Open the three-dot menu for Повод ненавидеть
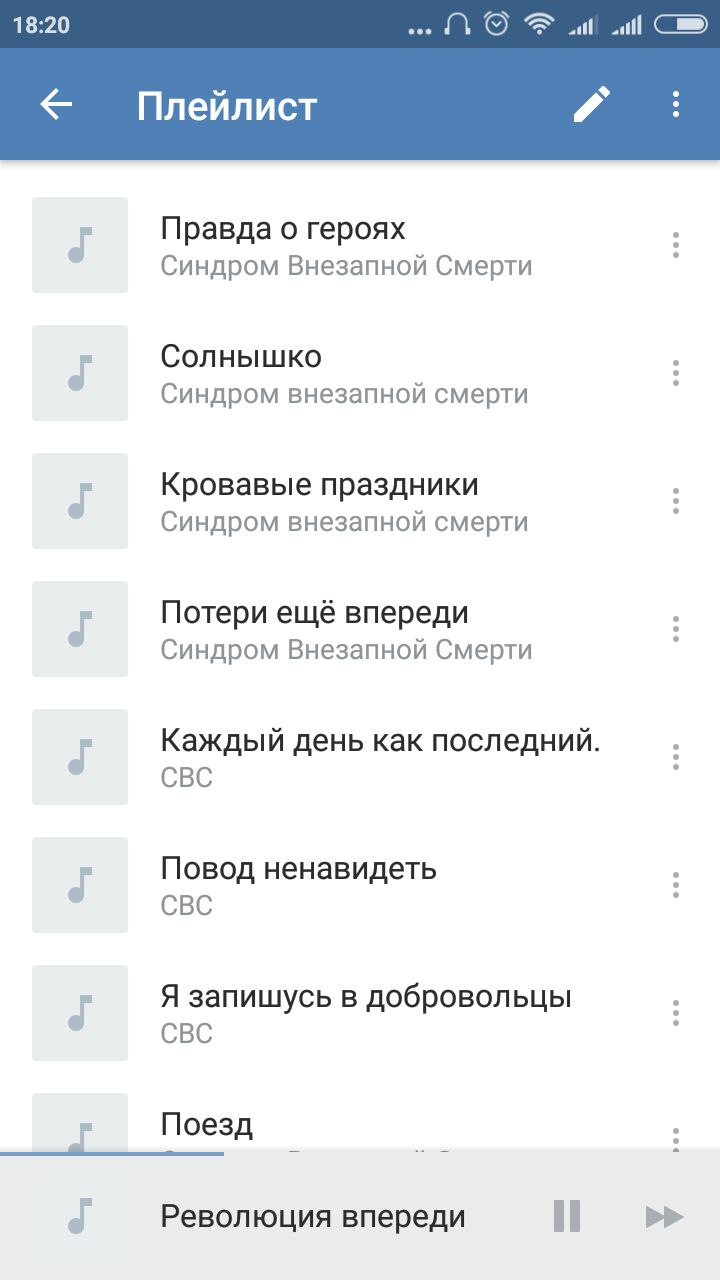Screen dimensions: 720x1280 (676, 885)
